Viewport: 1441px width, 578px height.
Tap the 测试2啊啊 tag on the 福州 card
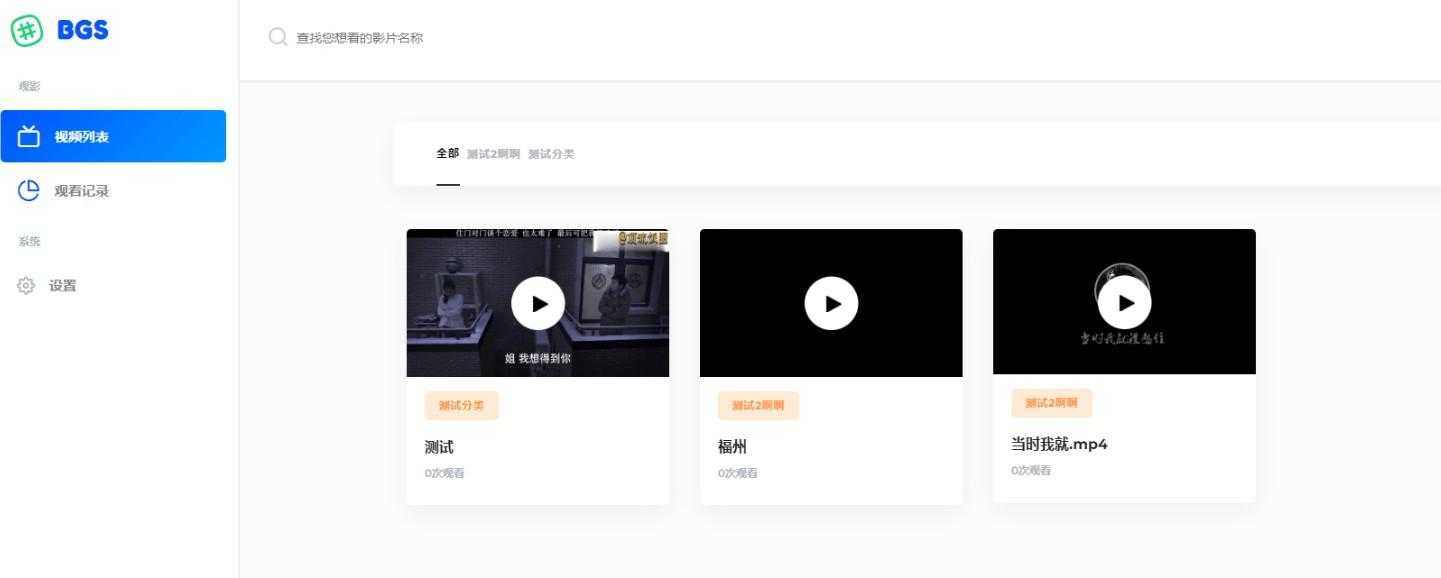pyautogui.click(x=758, y=405)
